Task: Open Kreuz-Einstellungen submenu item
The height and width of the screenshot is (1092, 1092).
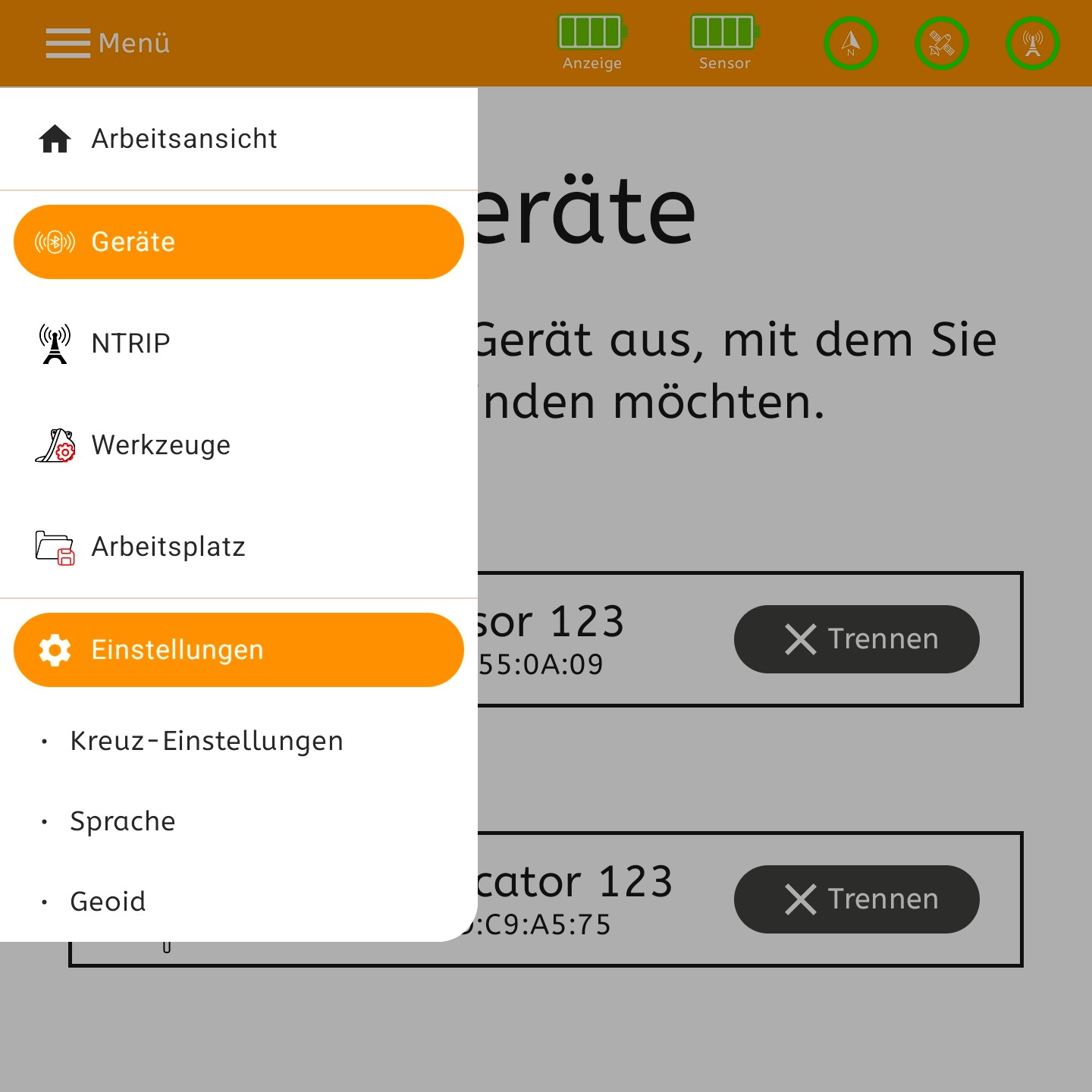Action: (206, 741)
